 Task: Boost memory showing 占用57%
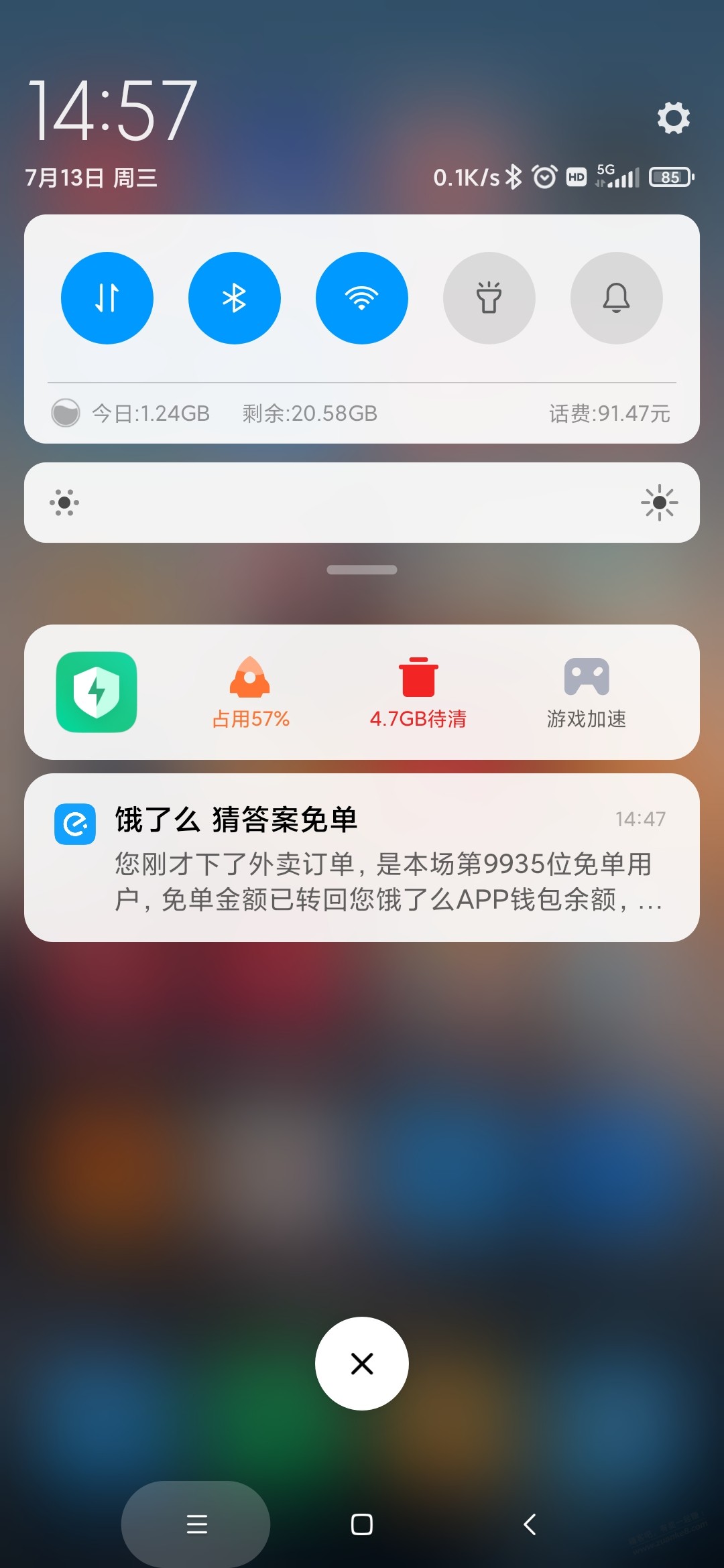[x=251, y=693]
